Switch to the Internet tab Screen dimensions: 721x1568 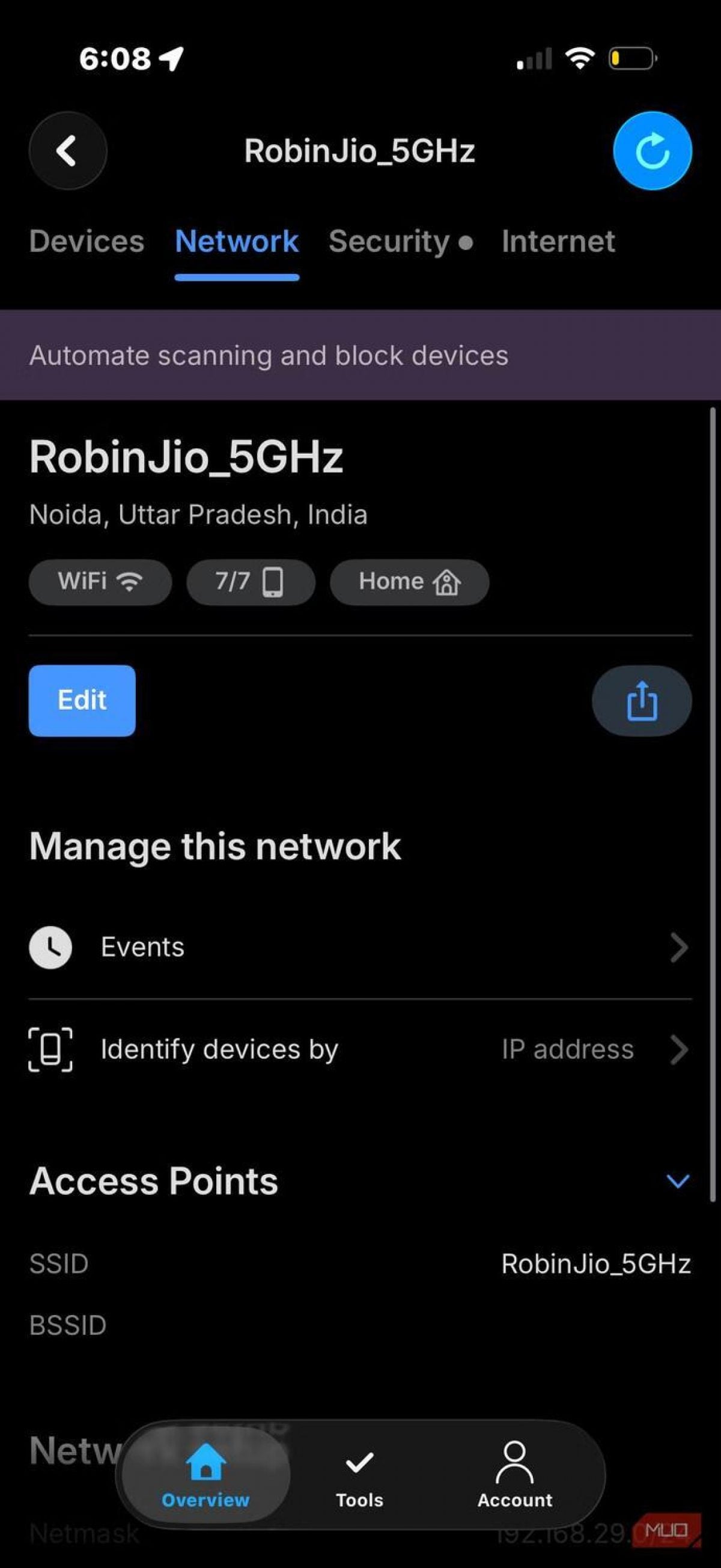pyautogui.click(x=558, y=241)
